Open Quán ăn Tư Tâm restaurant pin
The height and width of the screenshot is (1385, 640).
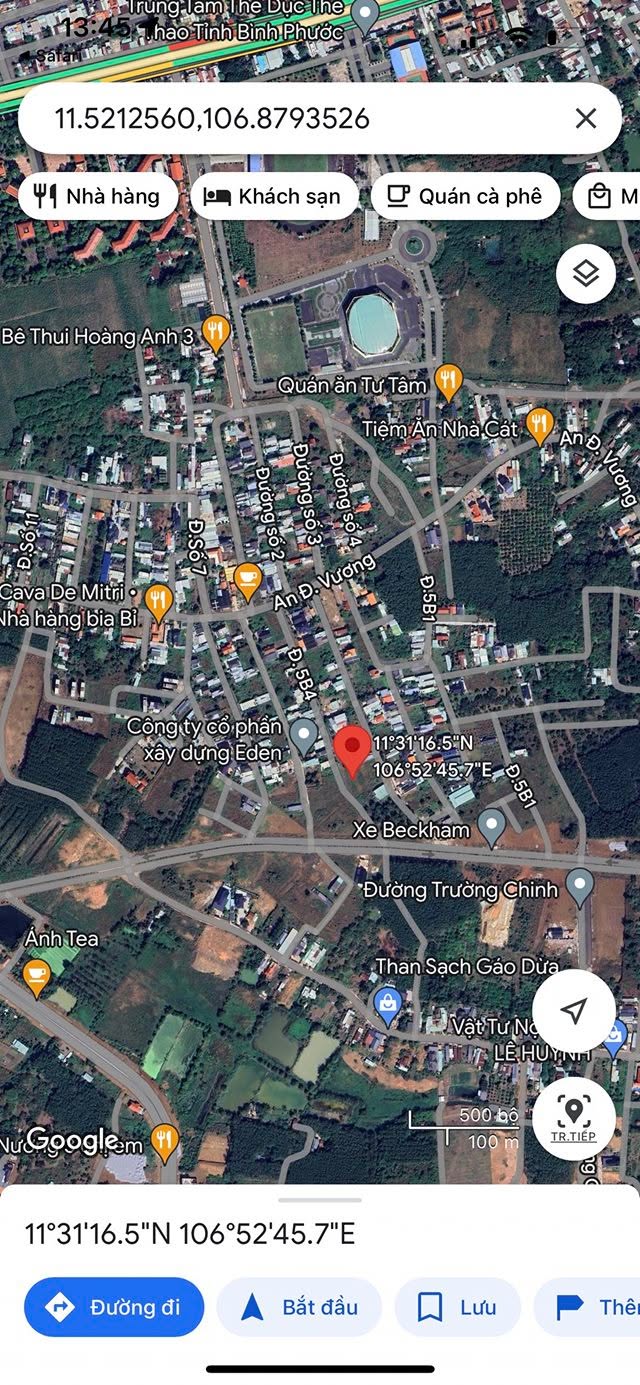[449, 381]
